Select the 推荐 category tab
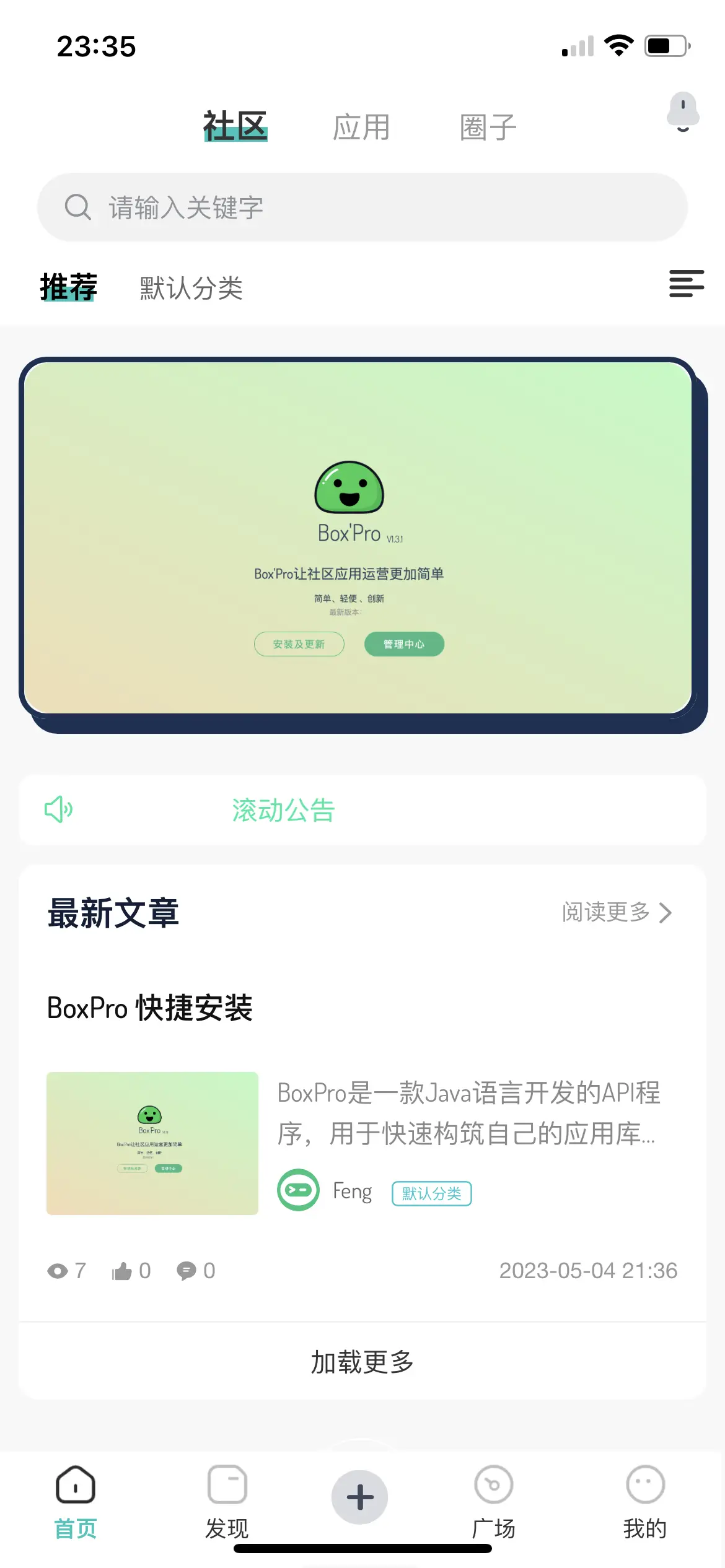The width and height of the screenshot is (725, 1568). tap(69, 287)
